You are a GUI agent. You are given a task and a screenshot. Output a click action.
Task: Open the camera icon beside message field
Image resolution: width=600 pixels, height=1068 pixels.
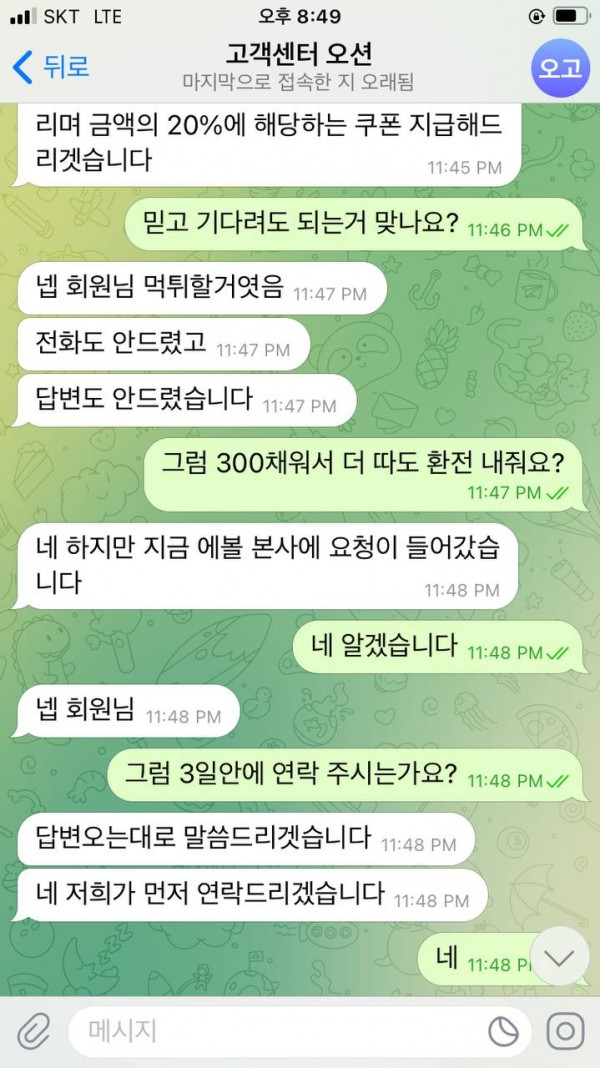pyautogui.click(x=564, y=1031)
